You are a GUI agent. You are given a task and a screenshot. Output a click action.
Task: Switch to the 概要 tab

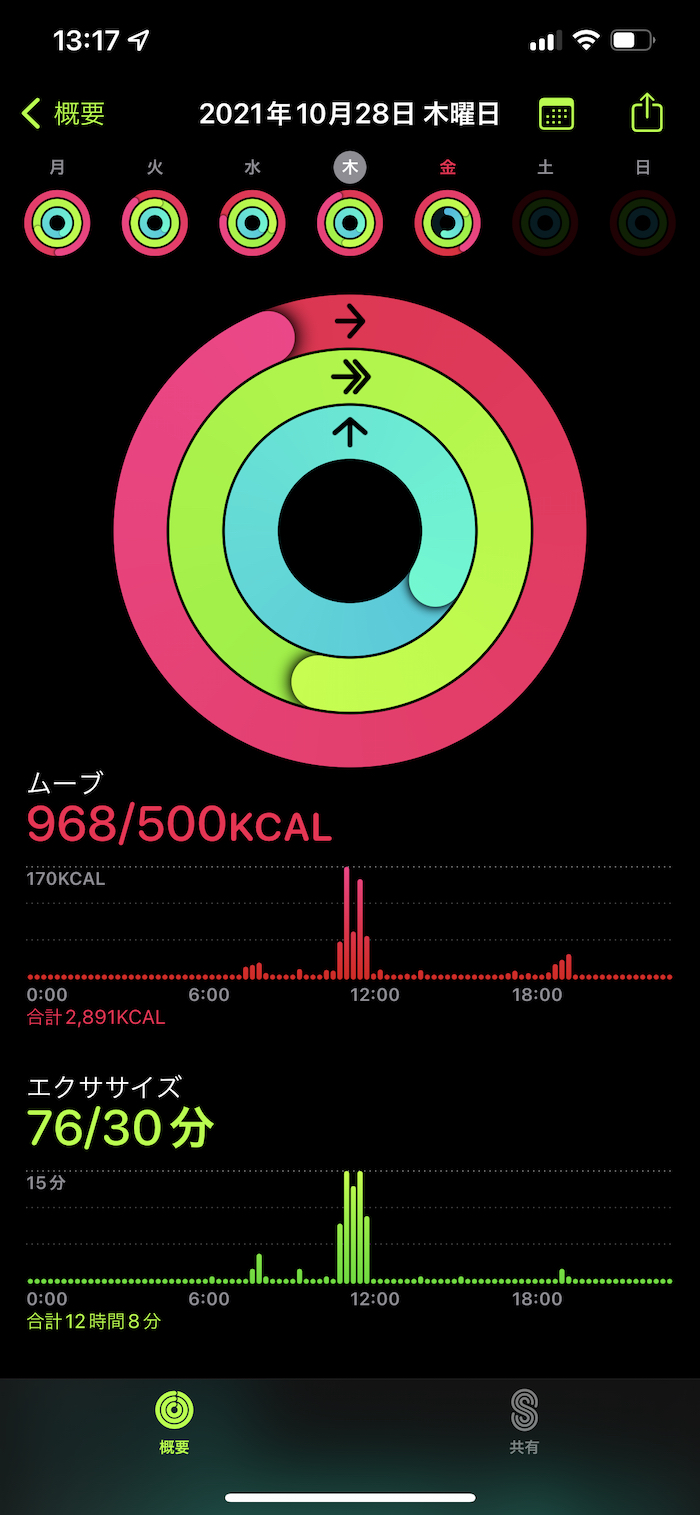point(174,1421)
